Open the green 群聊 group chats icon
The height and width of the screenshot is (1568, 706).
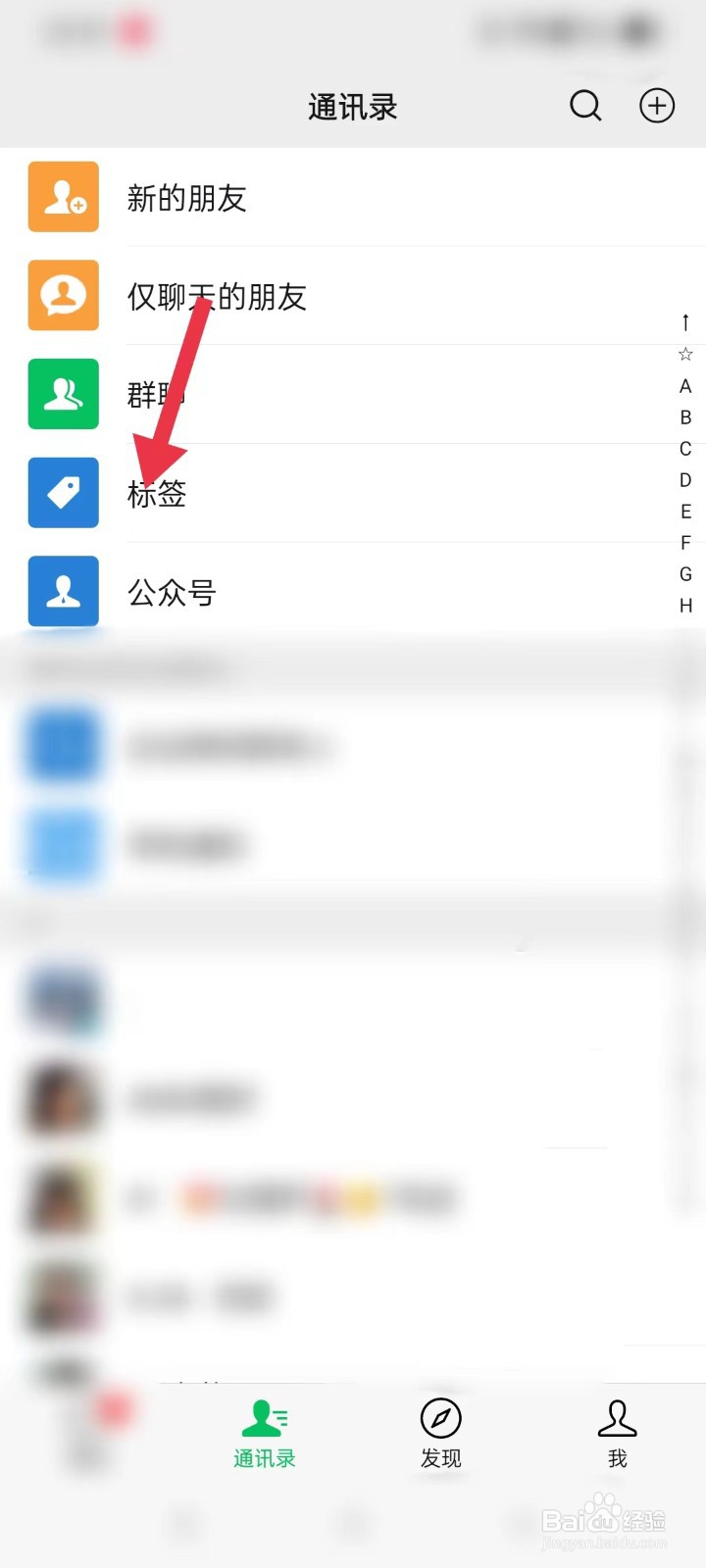tap(63, 394)
